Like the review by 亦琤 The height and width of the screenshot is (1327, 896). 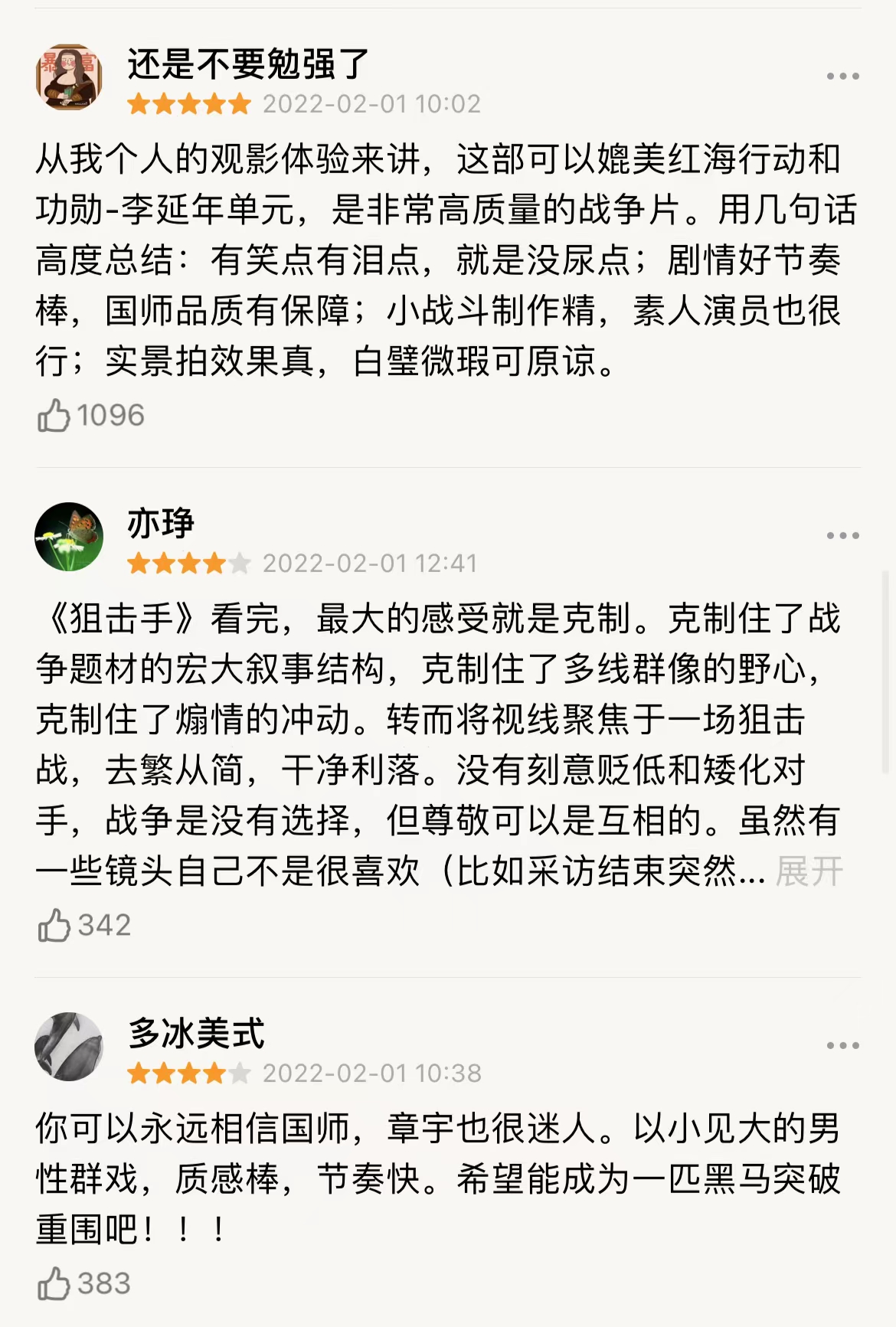coord(54,926)
